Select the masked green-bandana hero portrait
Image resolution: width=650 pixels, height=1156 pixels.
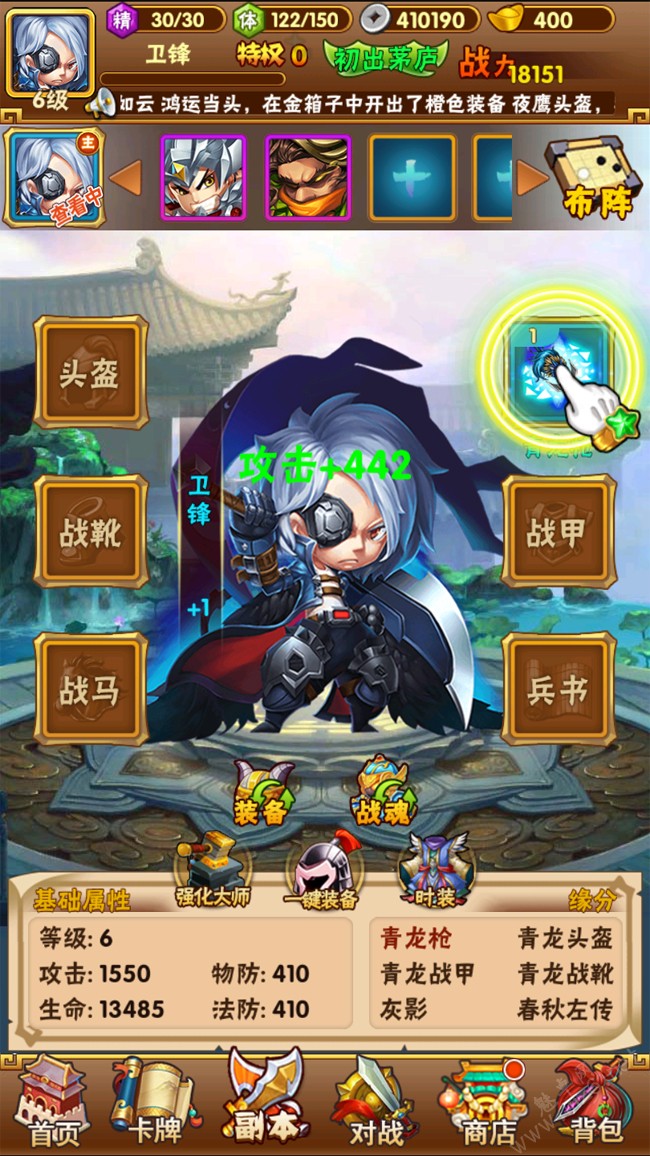(x=307, y=177)
